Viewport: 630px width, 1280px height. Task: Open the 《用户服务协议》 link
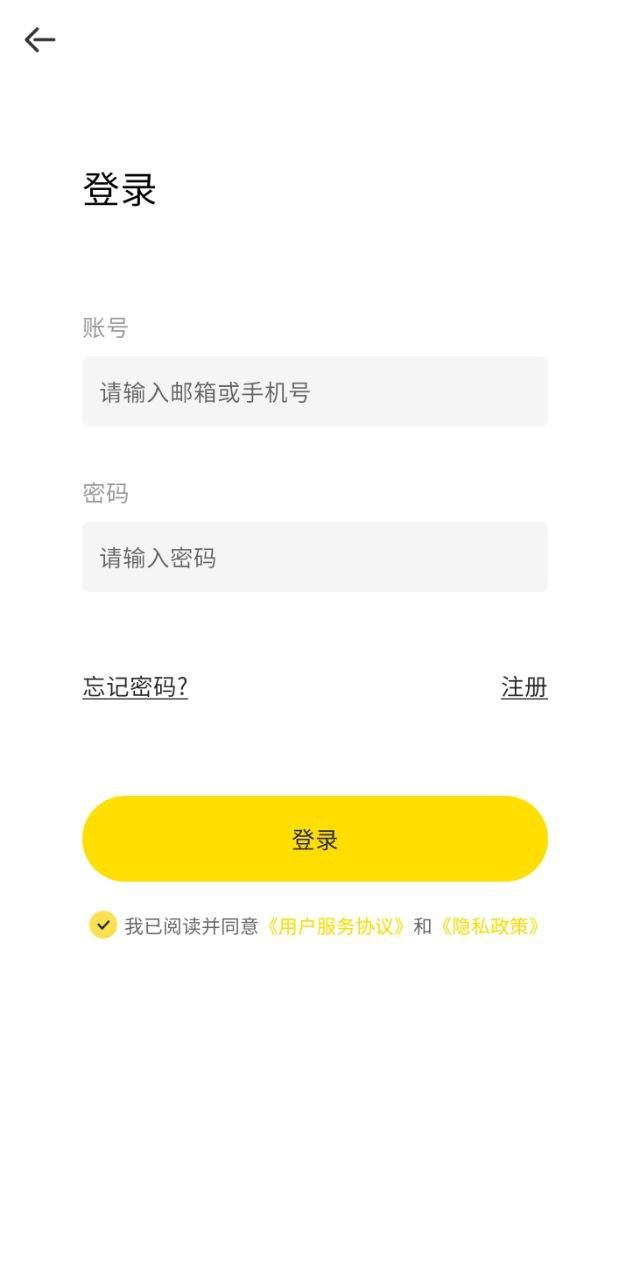[x=336, y=926]
